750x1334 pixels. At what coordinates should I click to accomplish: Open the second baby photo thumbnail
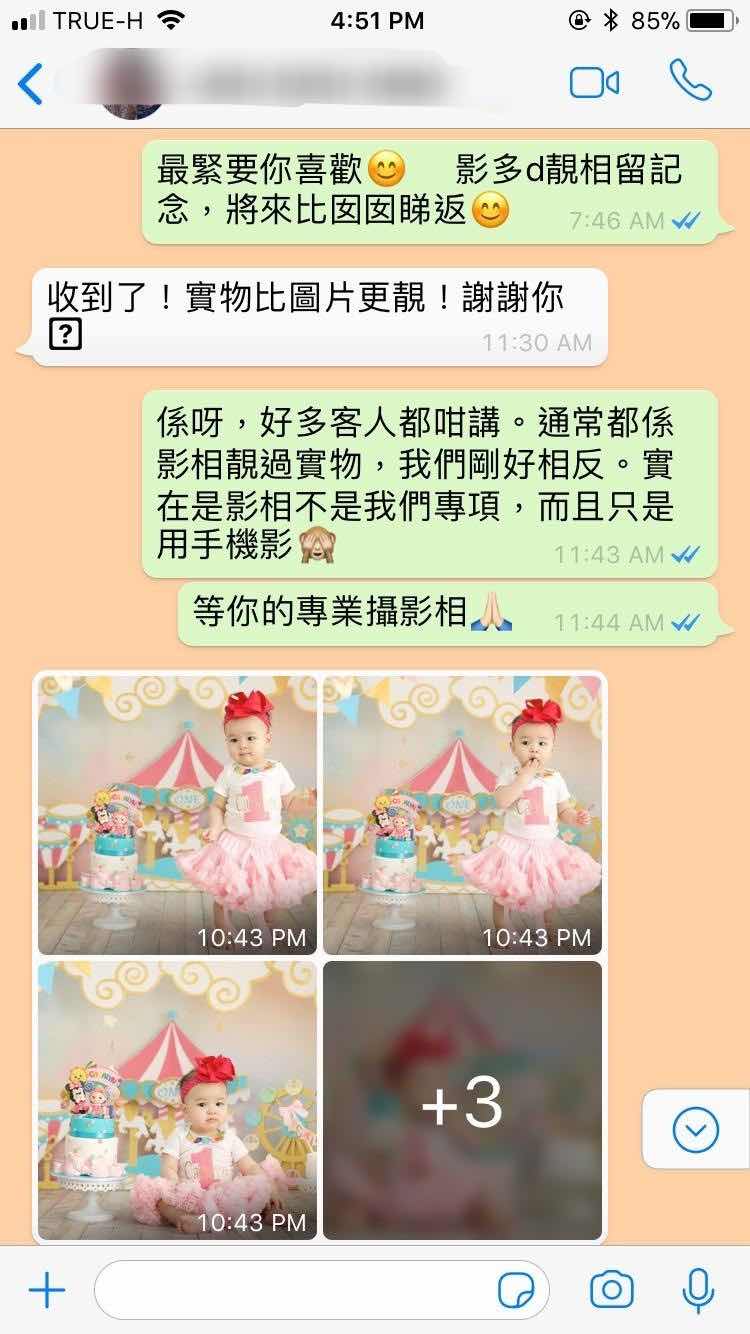point(462,814)
